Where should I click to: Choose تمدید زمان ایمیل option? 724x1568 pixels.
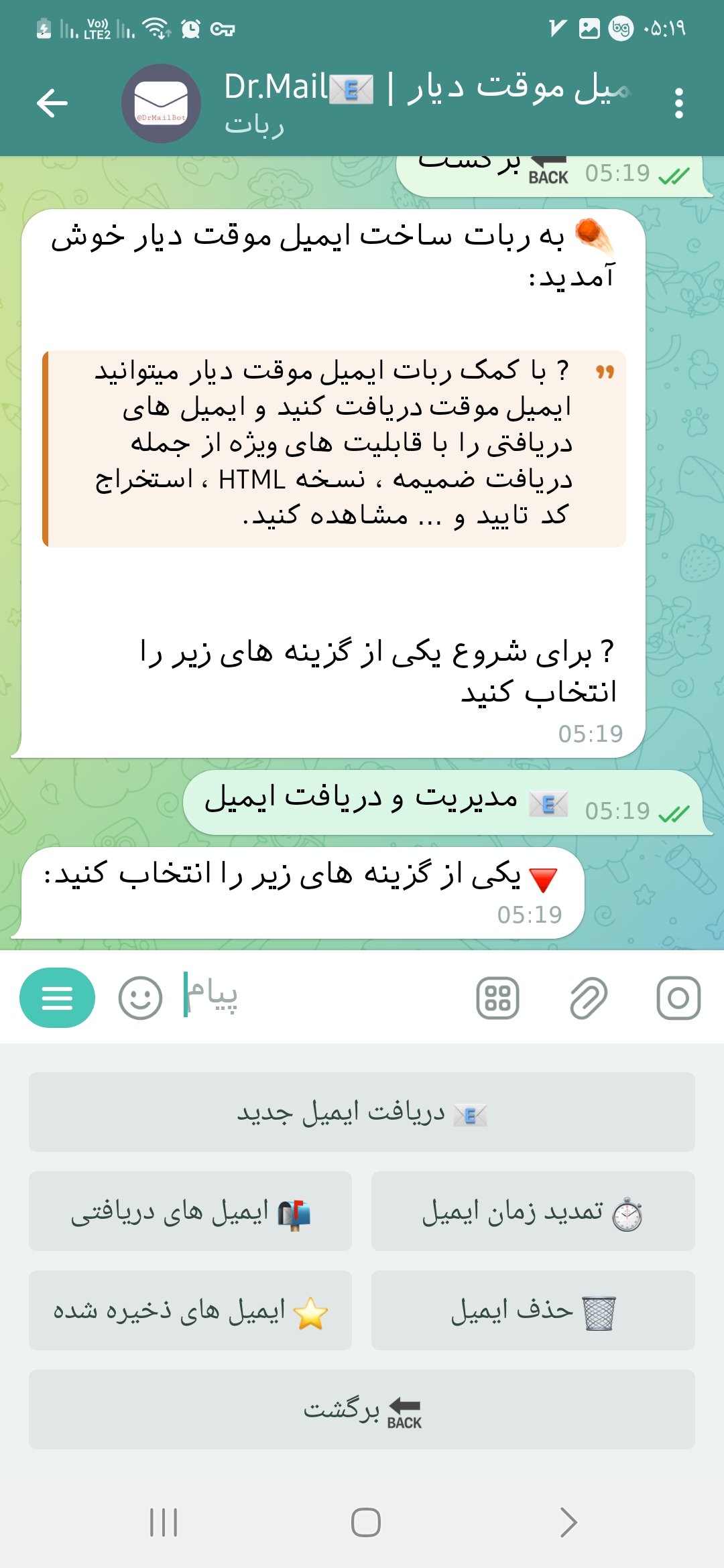click(533, 1212)
